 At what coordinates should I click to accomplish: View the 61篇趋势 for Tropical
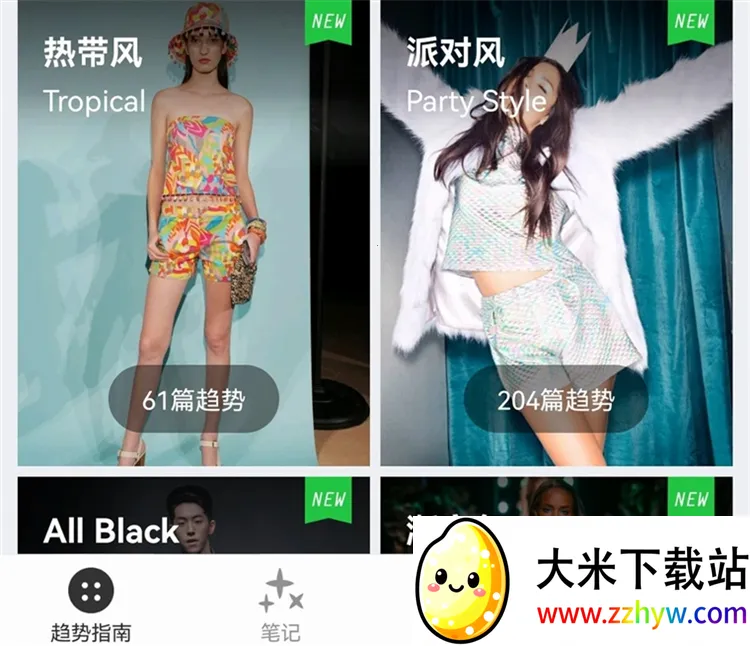(x=193, y=400)
